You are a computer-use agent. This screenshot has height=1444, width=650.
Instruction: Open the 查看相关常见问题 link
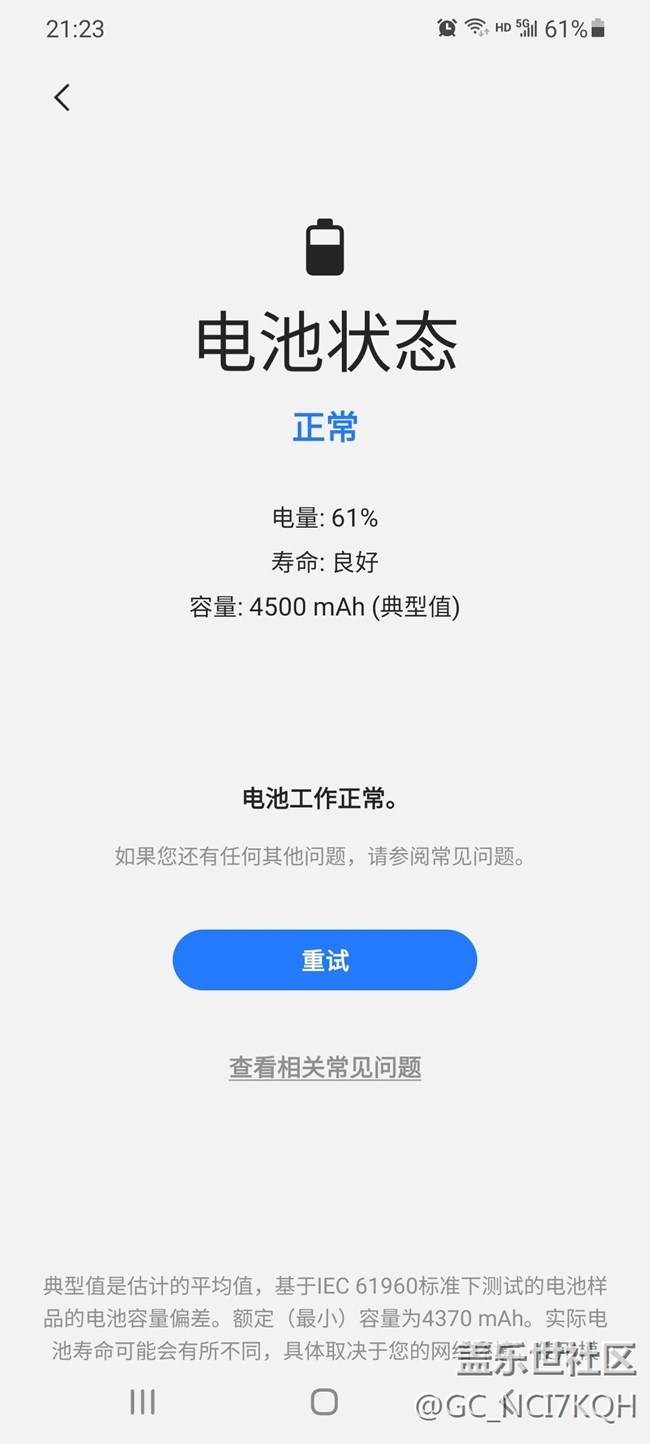coord(325,1068)
